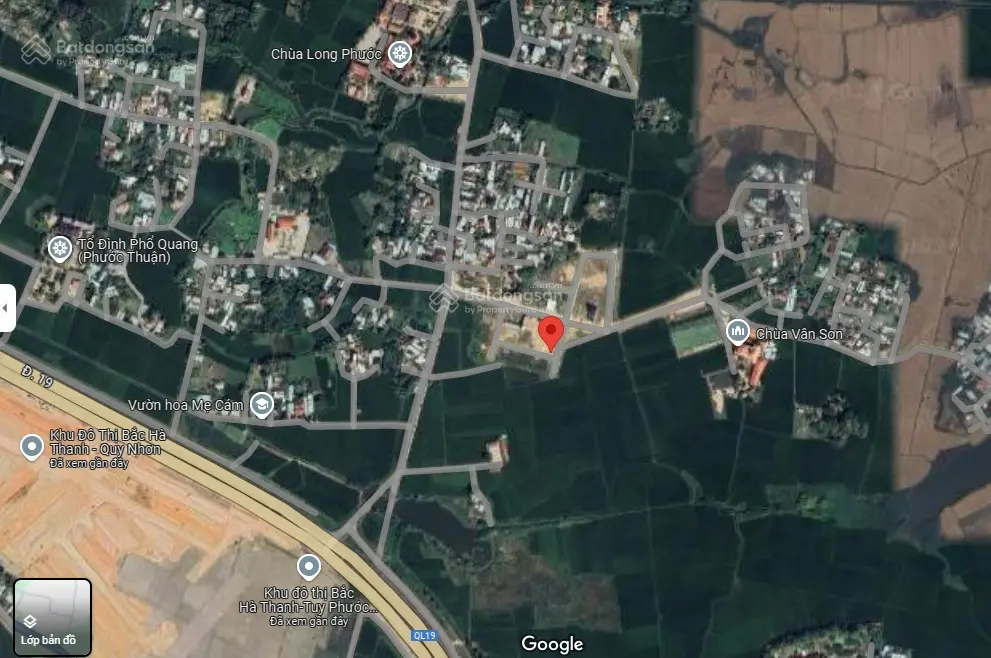Select the red dropped location pin
The height and width of the screenshot is (658, 991).
[550, 333]
